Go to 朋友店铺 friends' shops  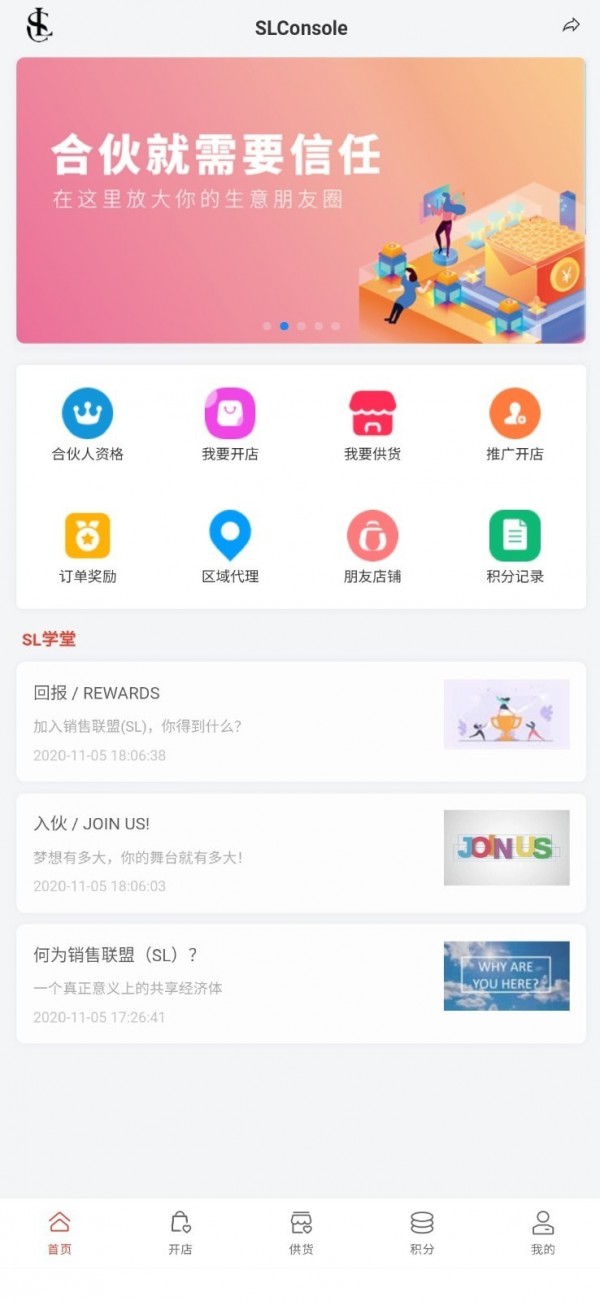click(372, 547)
